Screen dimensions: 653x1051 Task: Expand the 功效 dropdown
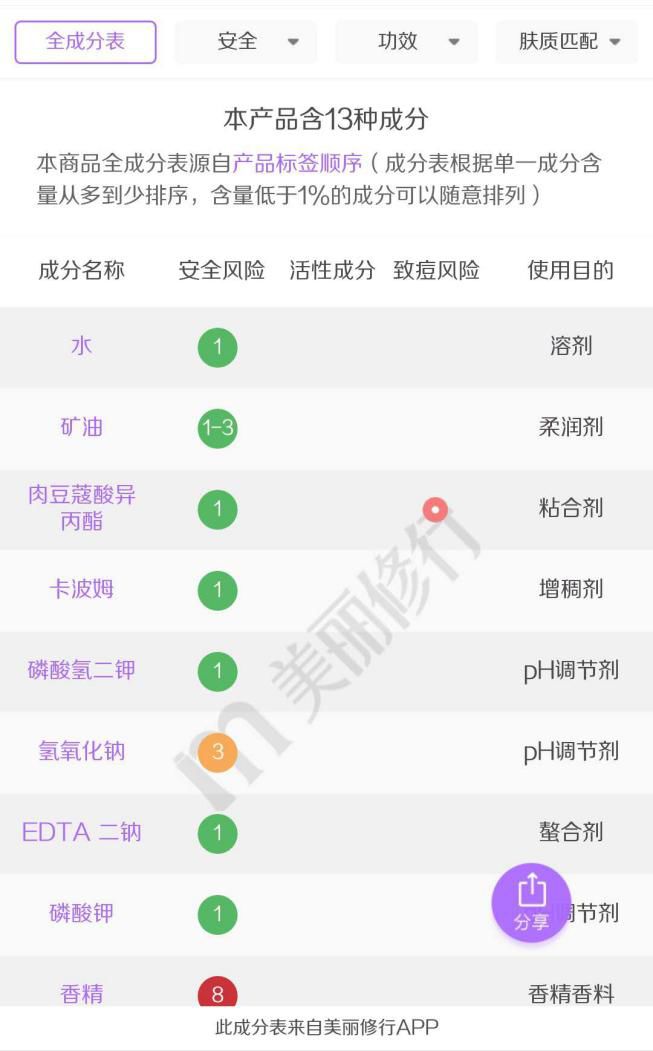point(406,42)
